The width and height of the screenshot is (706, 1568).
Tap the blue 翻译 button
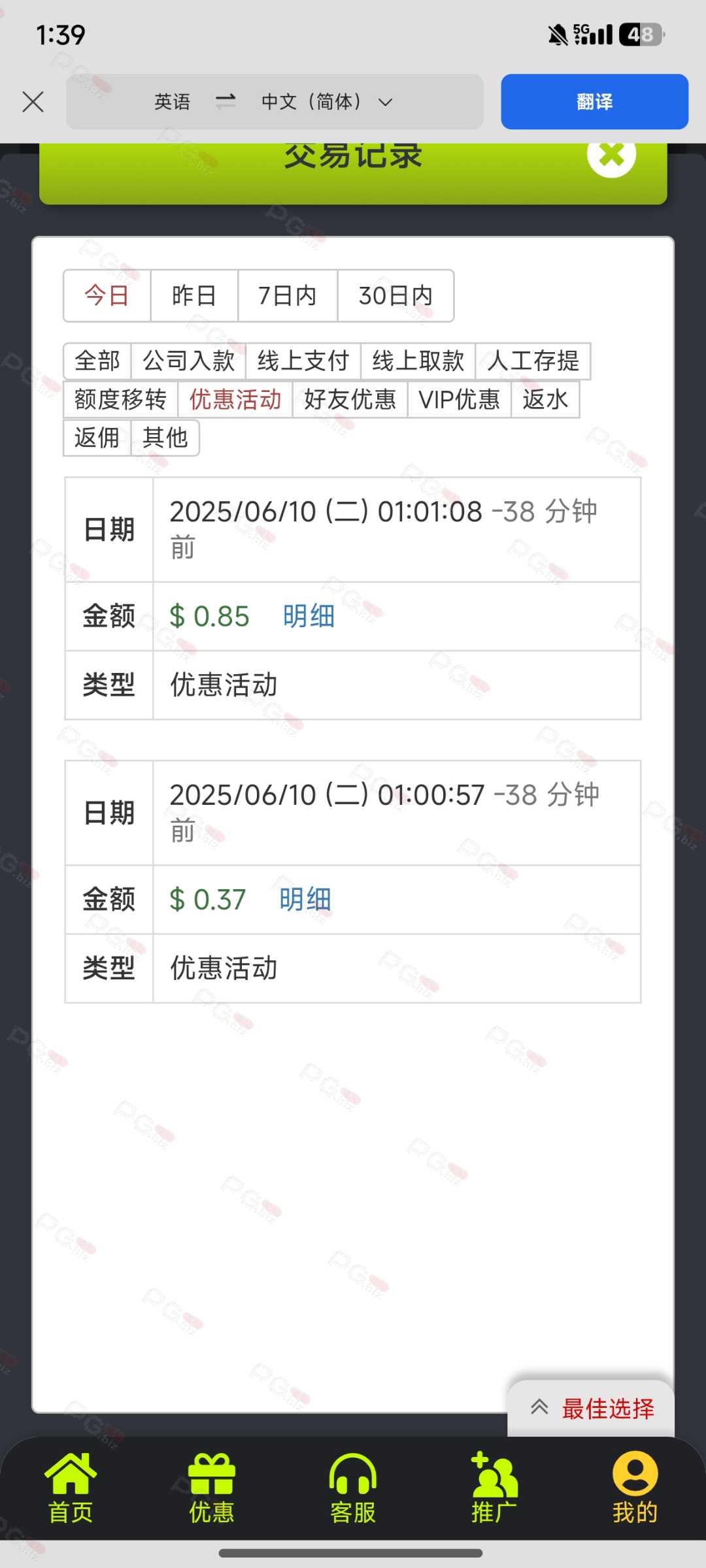point(594,102)
